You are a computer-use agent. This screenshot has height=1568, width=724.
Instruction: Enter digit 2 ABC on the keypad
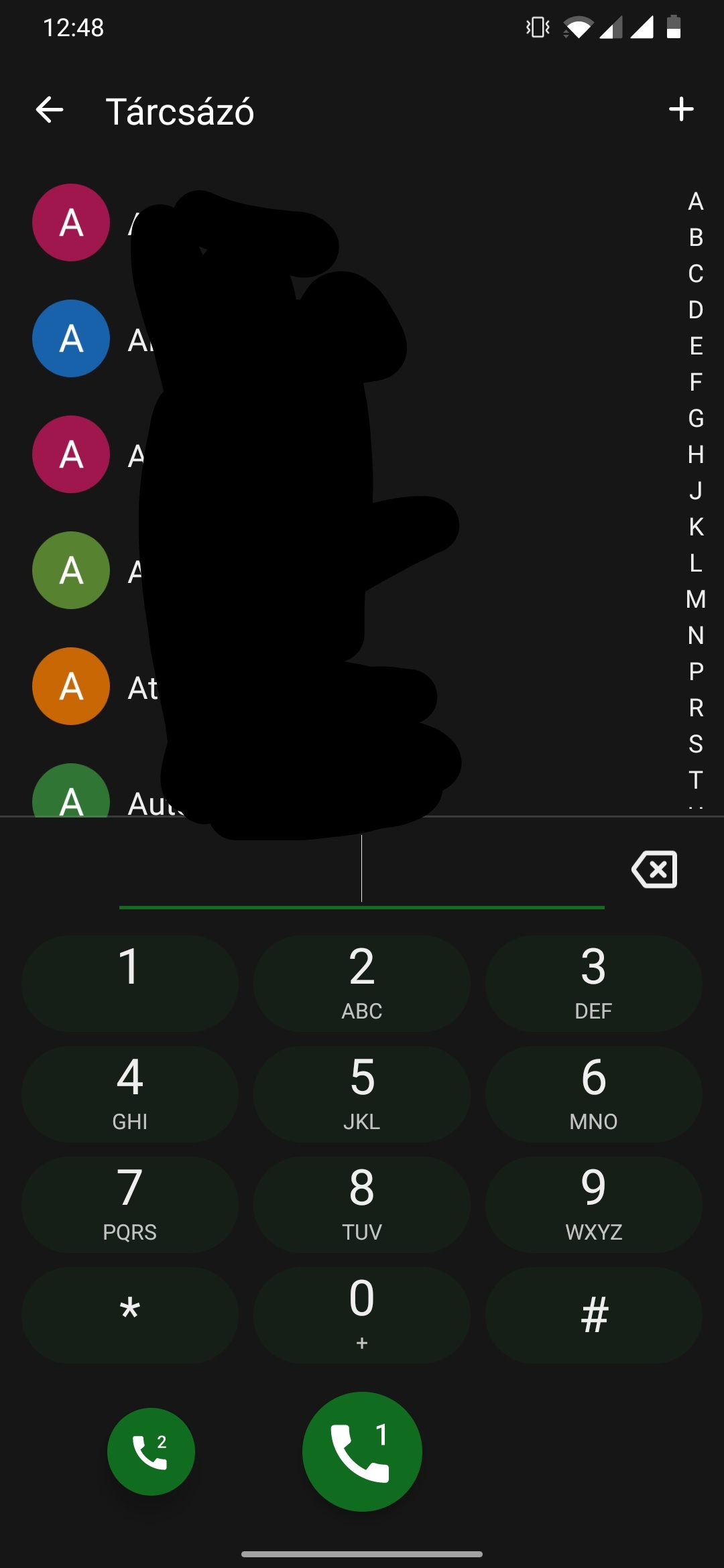coord(362,983)
